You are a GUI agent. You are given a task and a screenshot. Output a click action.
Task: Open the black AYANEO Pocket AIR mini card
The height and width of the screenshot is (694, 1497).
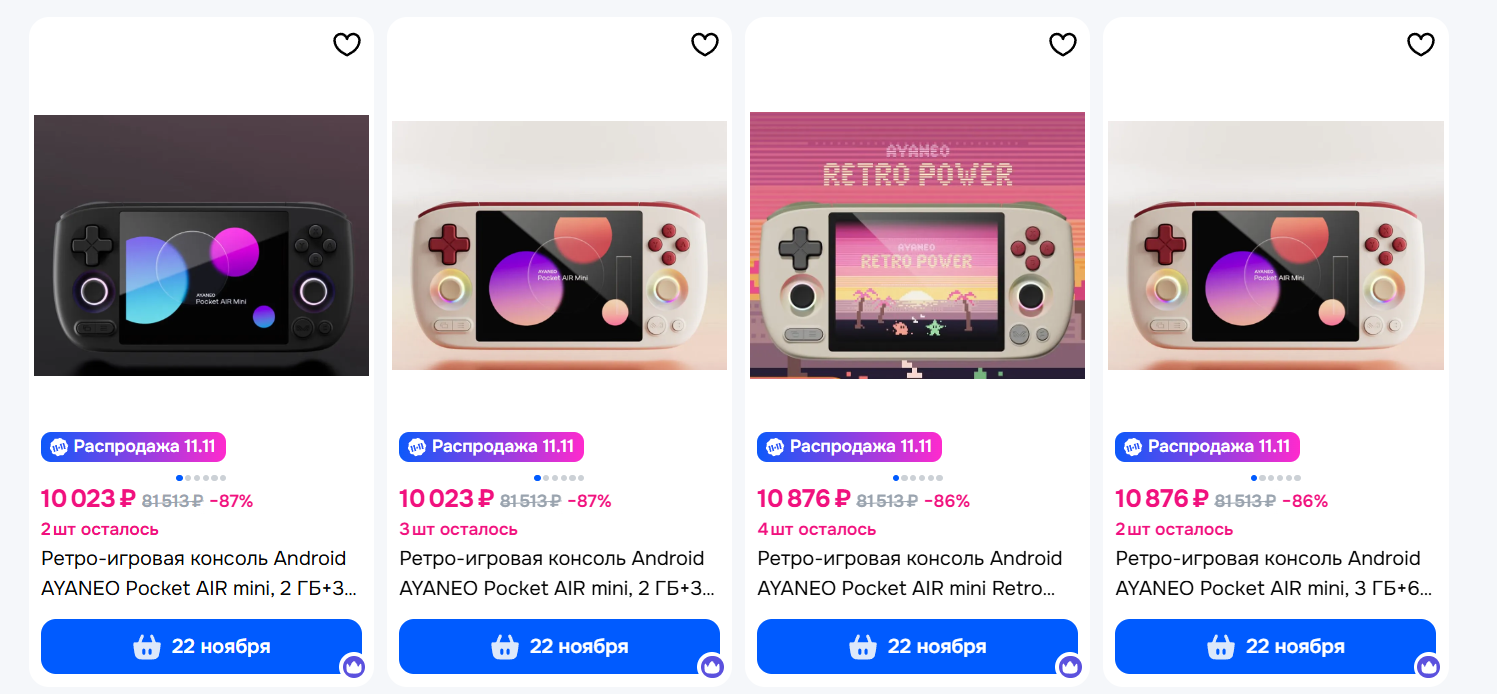(x=201, y=245)
